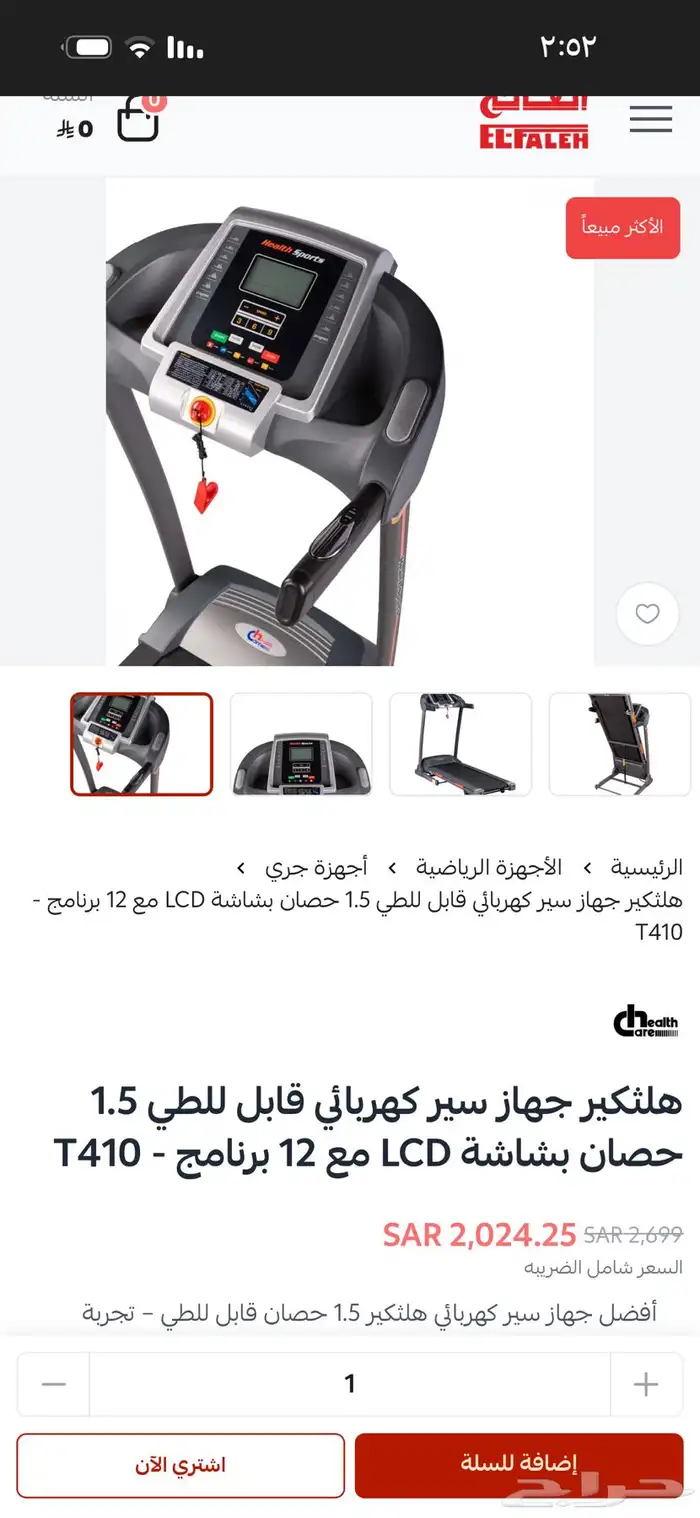
Task: Decrease quantity with the minus button
Action: click(54, 1384)
